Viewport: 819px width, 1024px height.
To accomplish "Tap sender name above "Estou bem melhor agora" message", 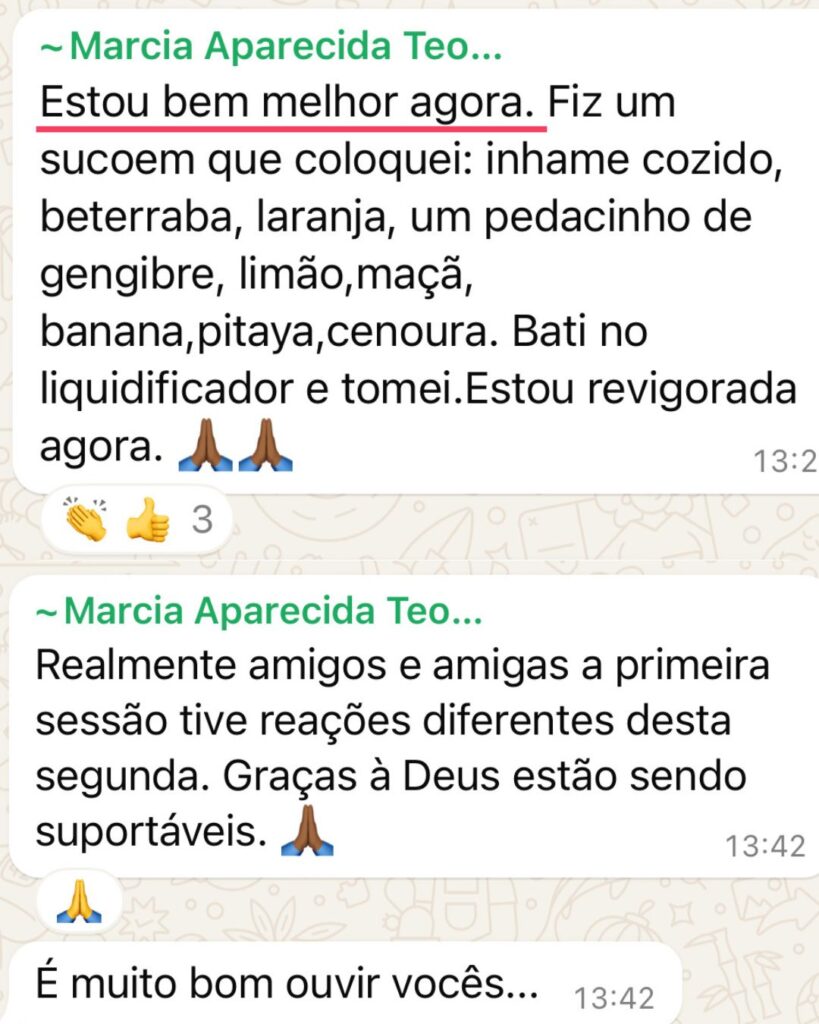I will pyautogui.click(x=270, y=46).
